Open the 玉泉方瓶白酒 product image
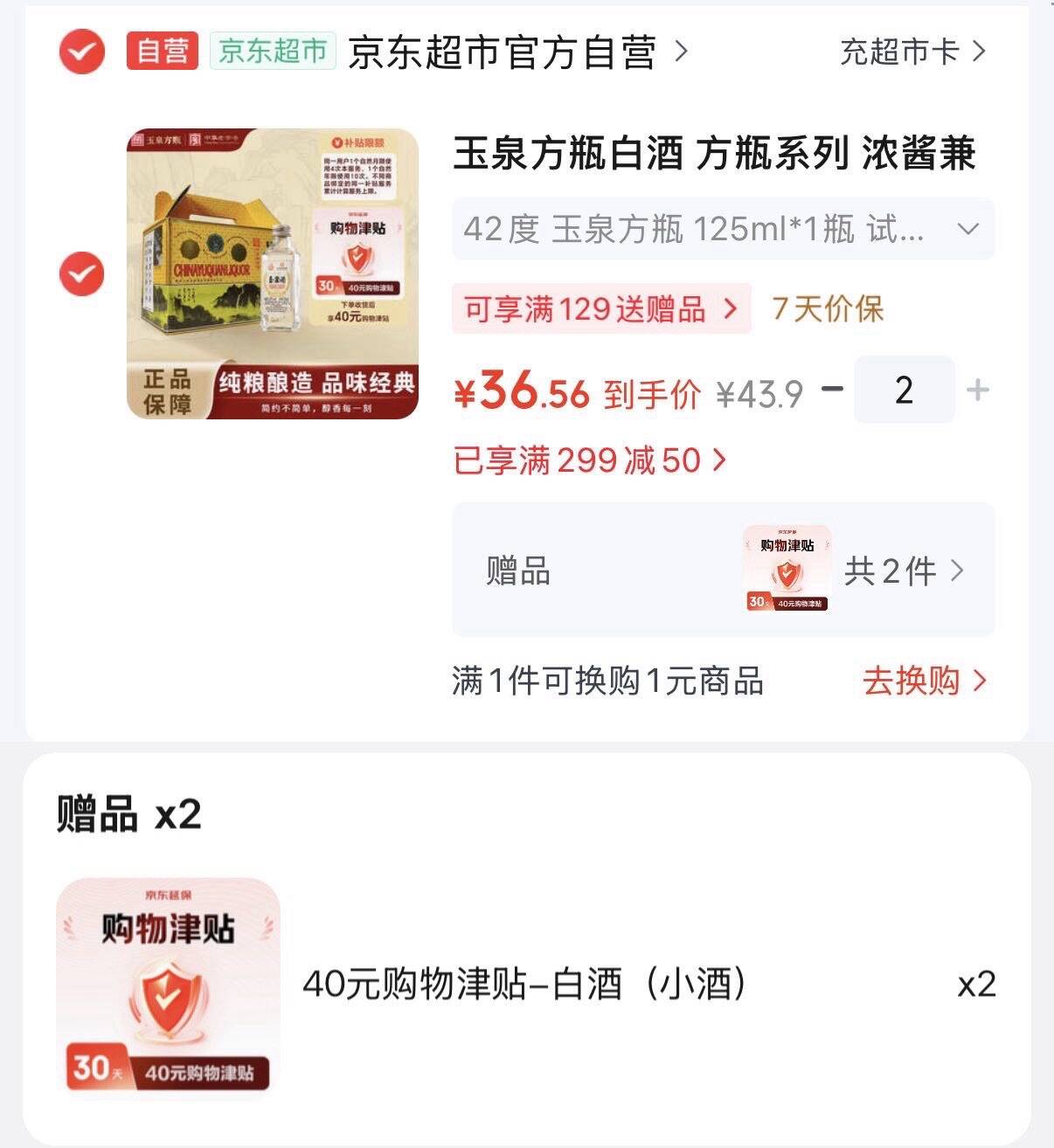1054x1148 pixels. pyautogui.click(x=273, y=273)
